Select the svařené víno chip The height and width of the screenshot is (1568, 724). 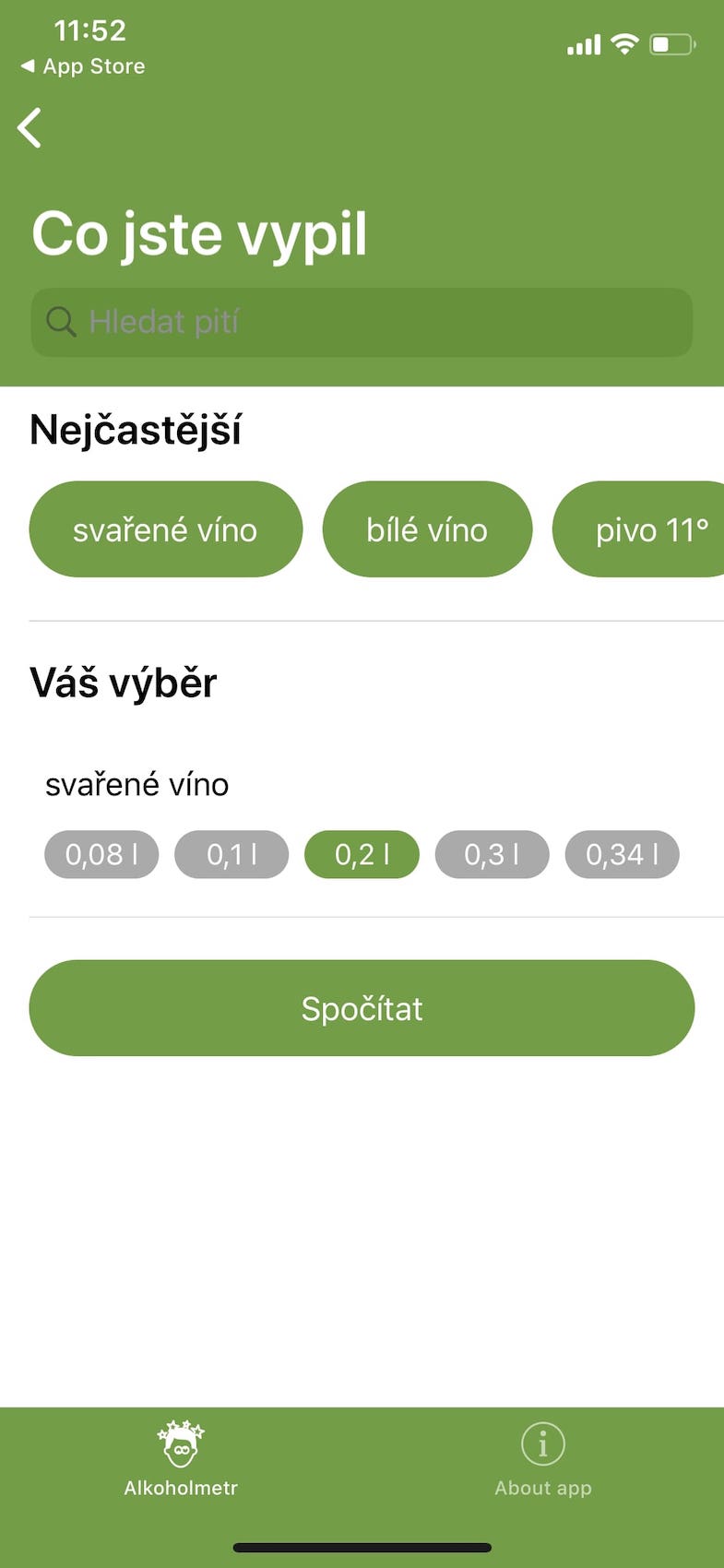point(166,529)
